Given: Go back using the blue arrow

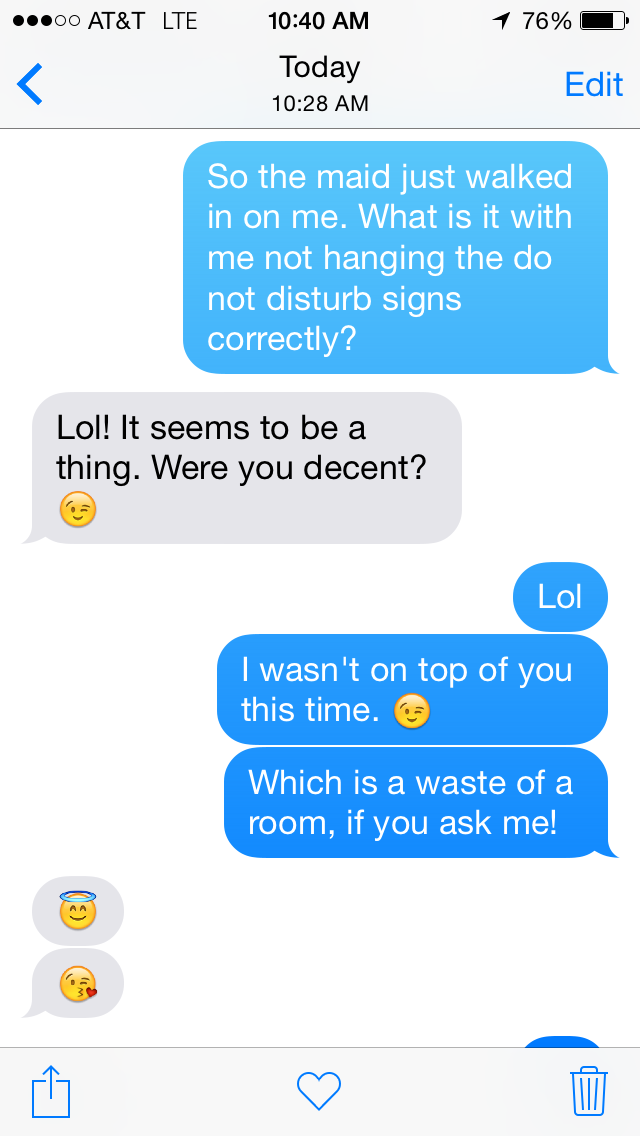Looking at the screenshot, I should (x=30, y=84).
